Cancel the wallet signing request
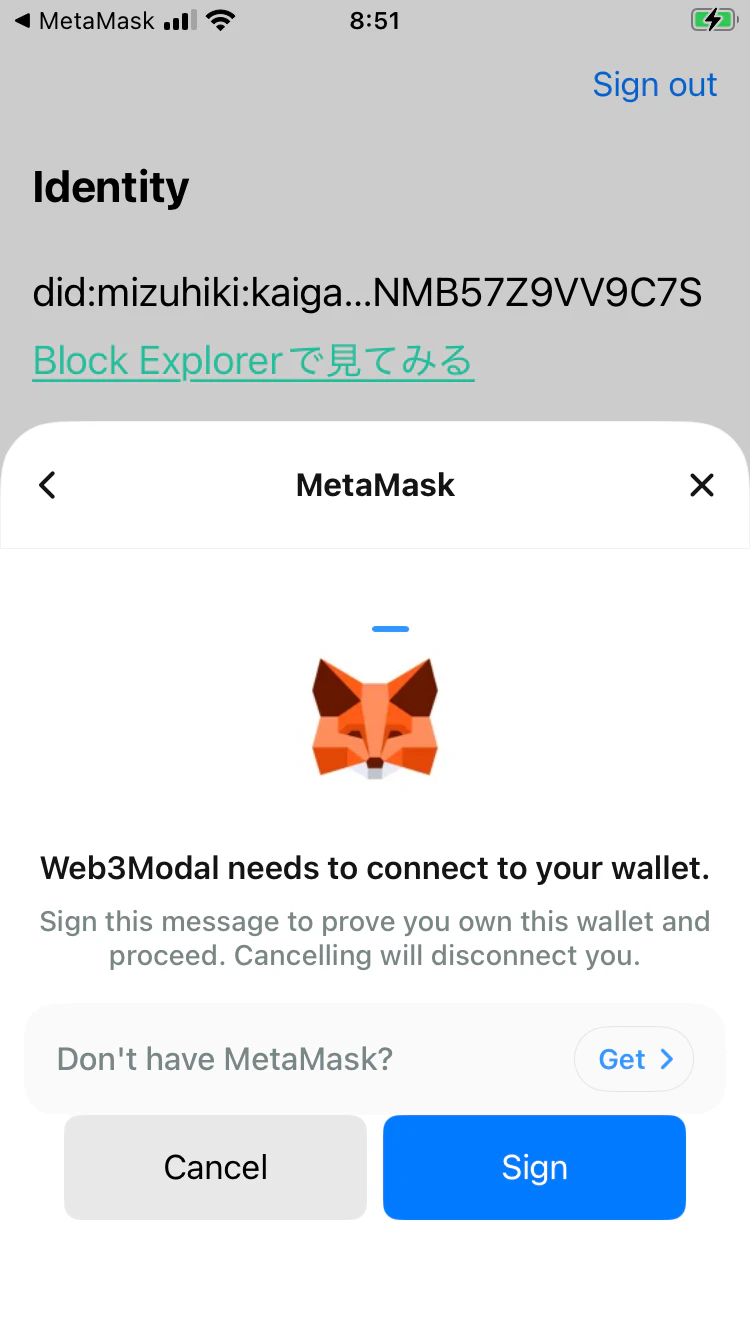Image resolution: width=750 pixels, height=1334 pixels. point(215,1167)
